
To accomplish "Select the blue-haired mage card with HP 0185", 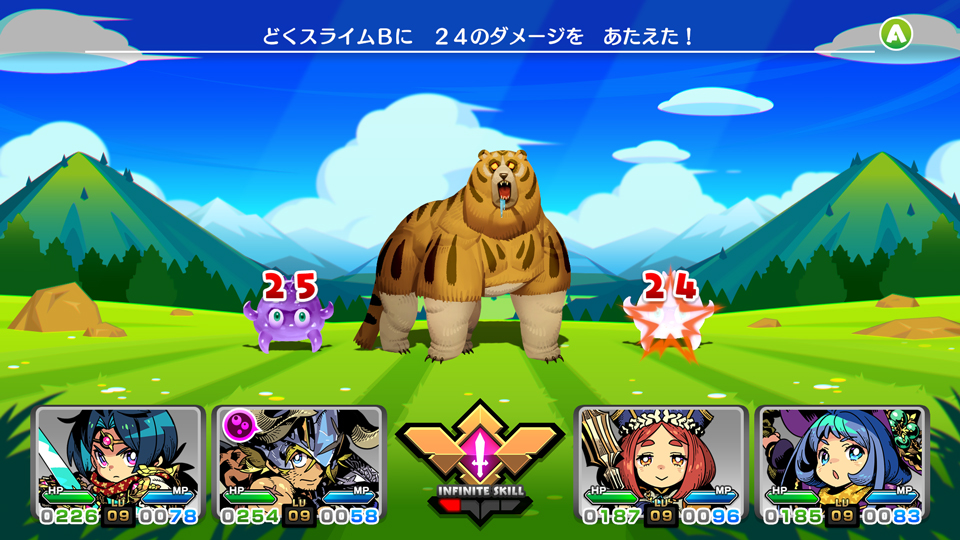I will (x=841, y=463).
